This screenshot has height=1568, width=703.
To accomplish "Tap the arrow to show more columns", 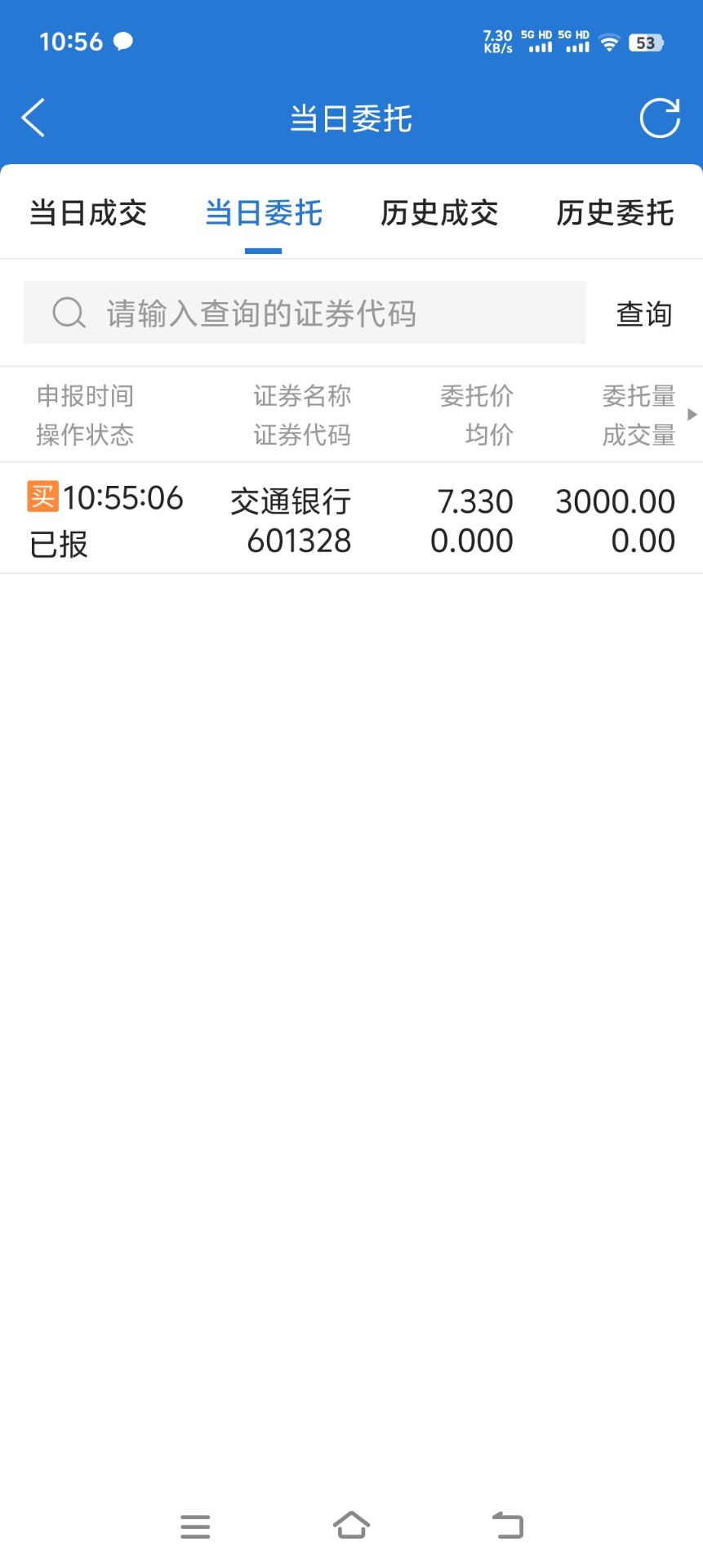I will 692,414.
